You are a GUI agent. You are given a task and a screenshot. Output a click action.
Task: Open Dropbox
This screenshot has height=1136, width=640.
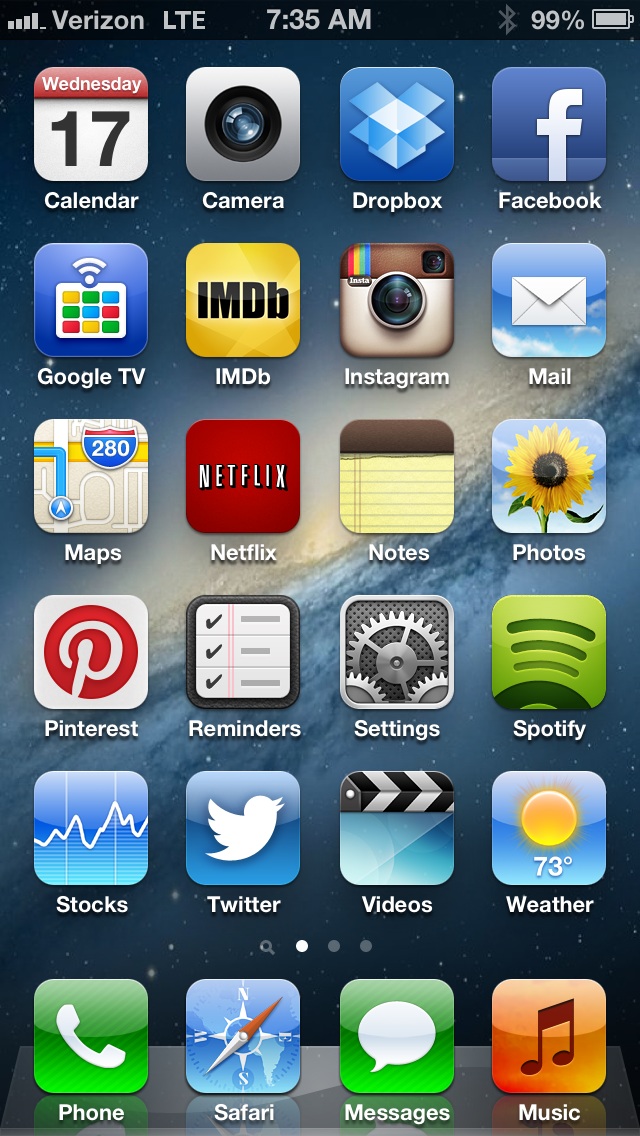pyautogui.click(x=396, y=124)
